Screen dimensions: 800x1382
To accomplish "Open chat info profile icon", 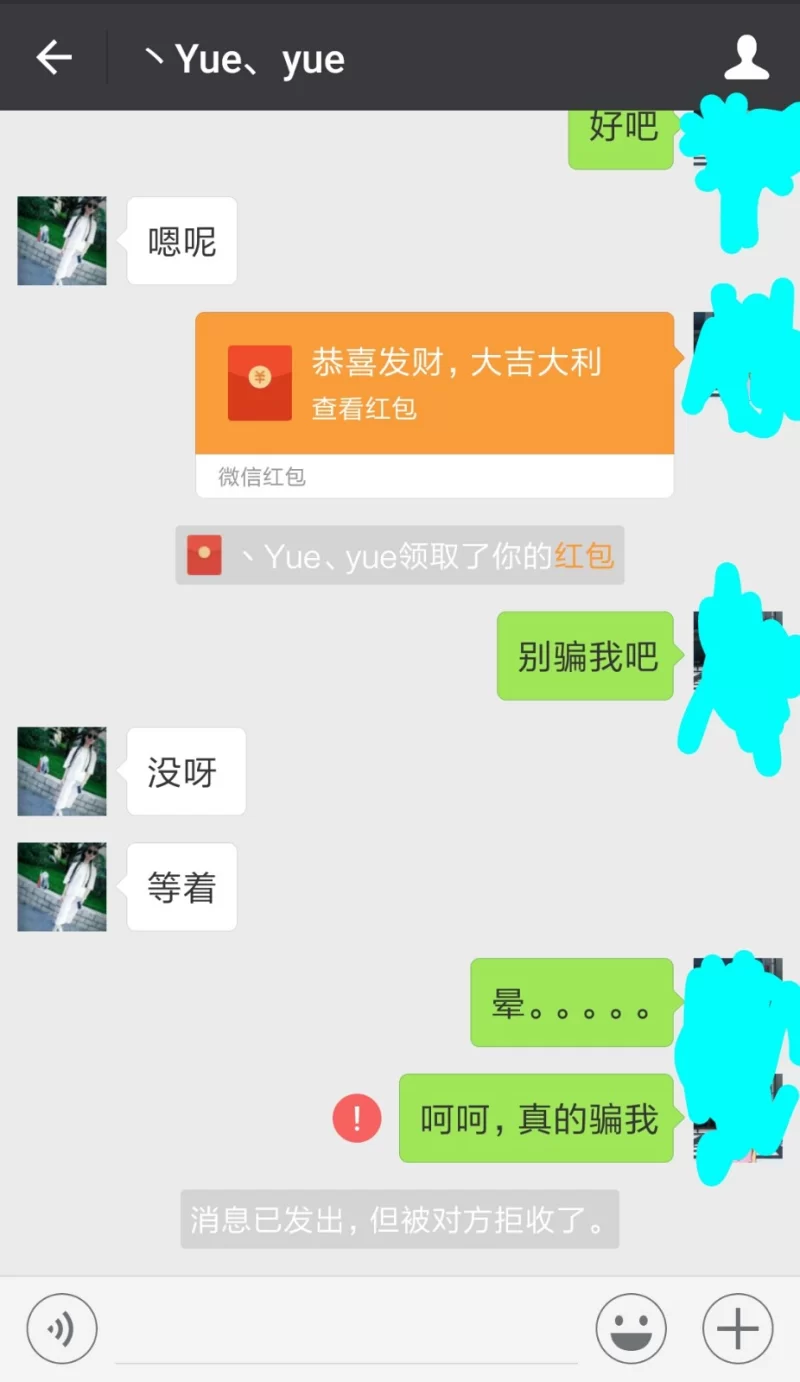I will (x=746, y=57).
